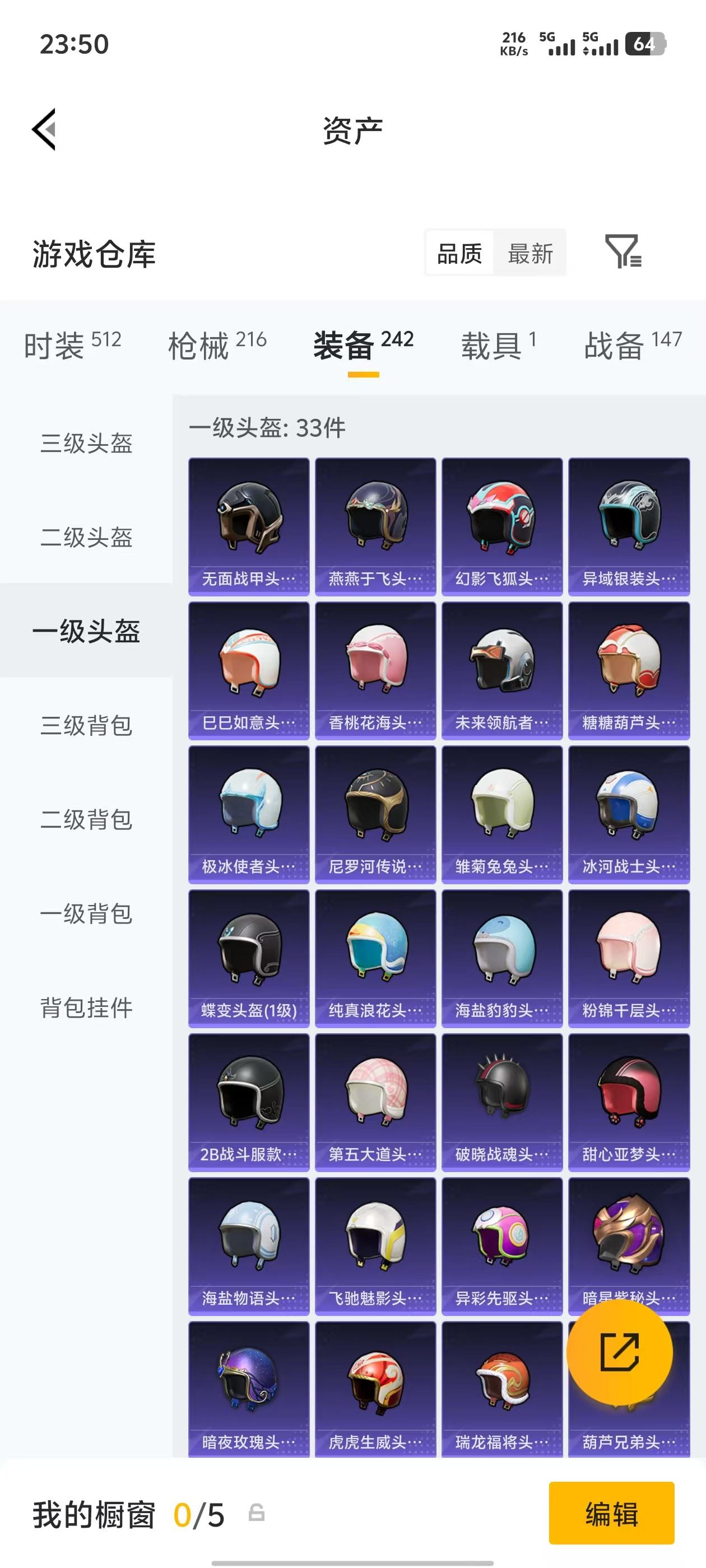706x1568 pixels.
Task: Expand the 二级背包 category
Action: 86,819
